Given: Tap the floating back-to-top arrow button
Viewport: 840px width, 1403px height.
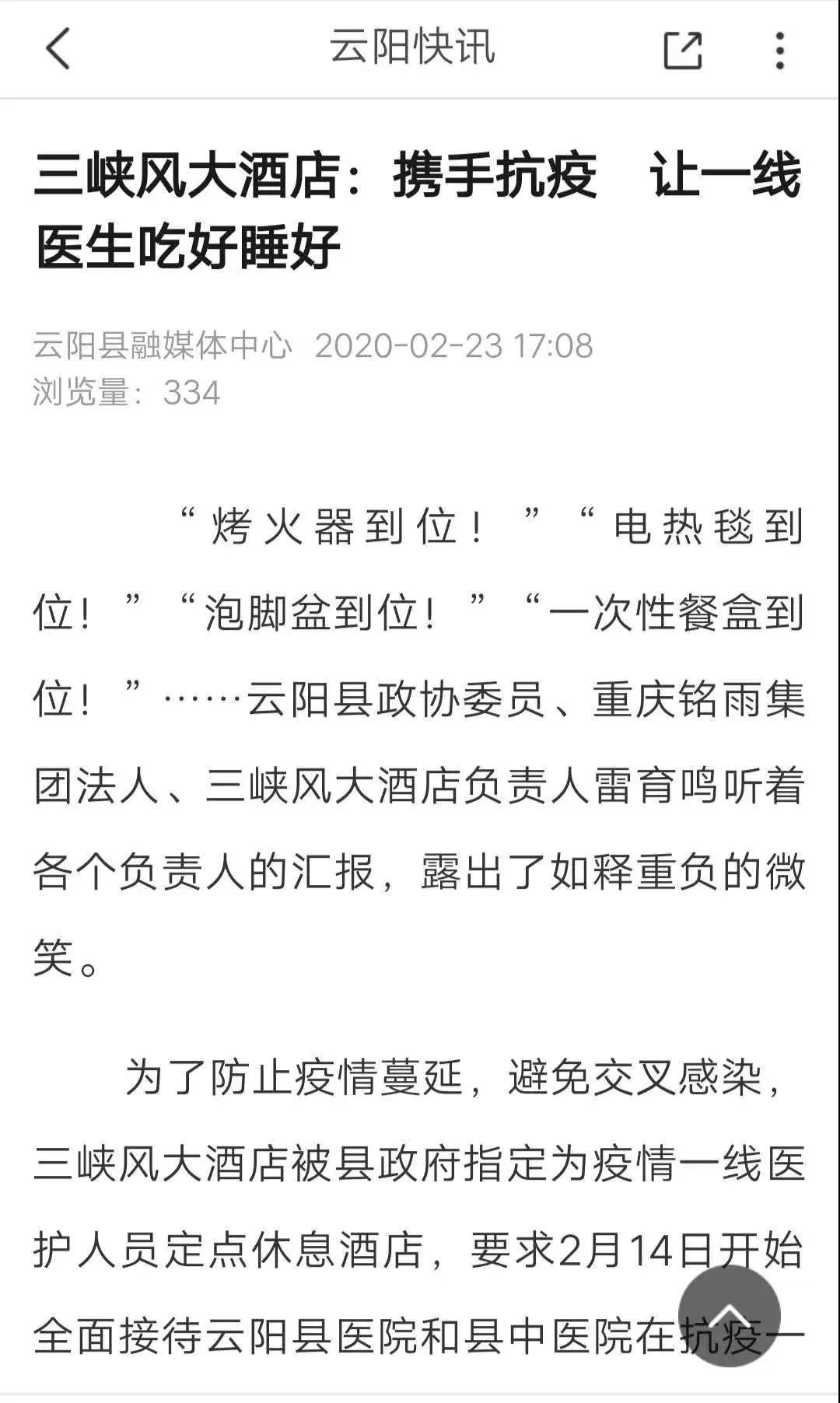Looking at the screenshot, I should coord(730,1317).
